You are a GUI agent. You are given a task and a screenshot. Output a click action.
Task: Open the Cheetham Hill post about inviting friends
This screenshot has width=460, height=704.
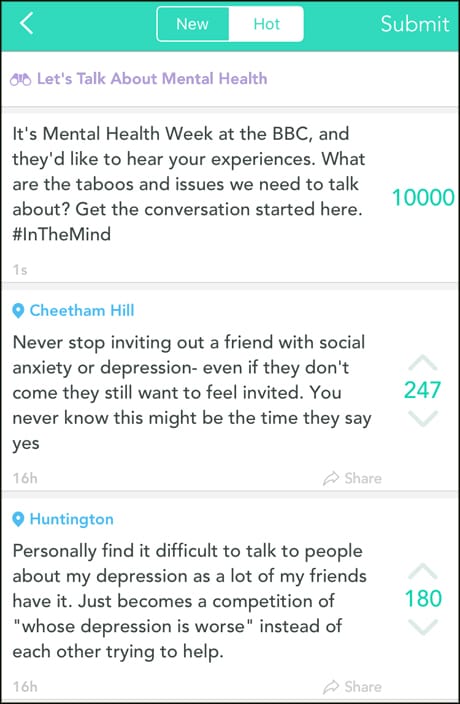tap(192, 393)
